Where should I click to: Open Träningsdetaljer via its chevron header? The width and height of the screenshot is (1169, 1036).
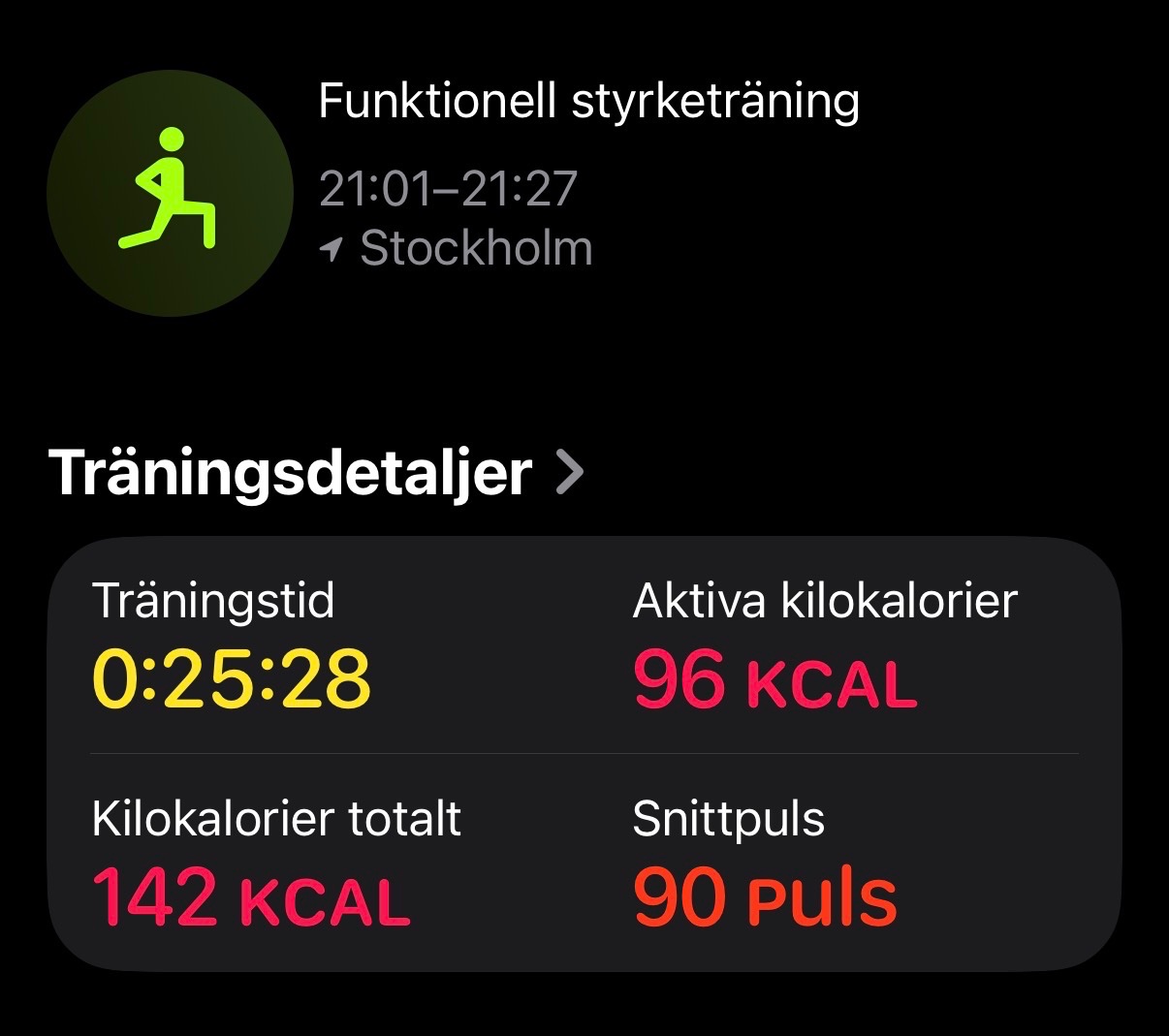(317, 473)
